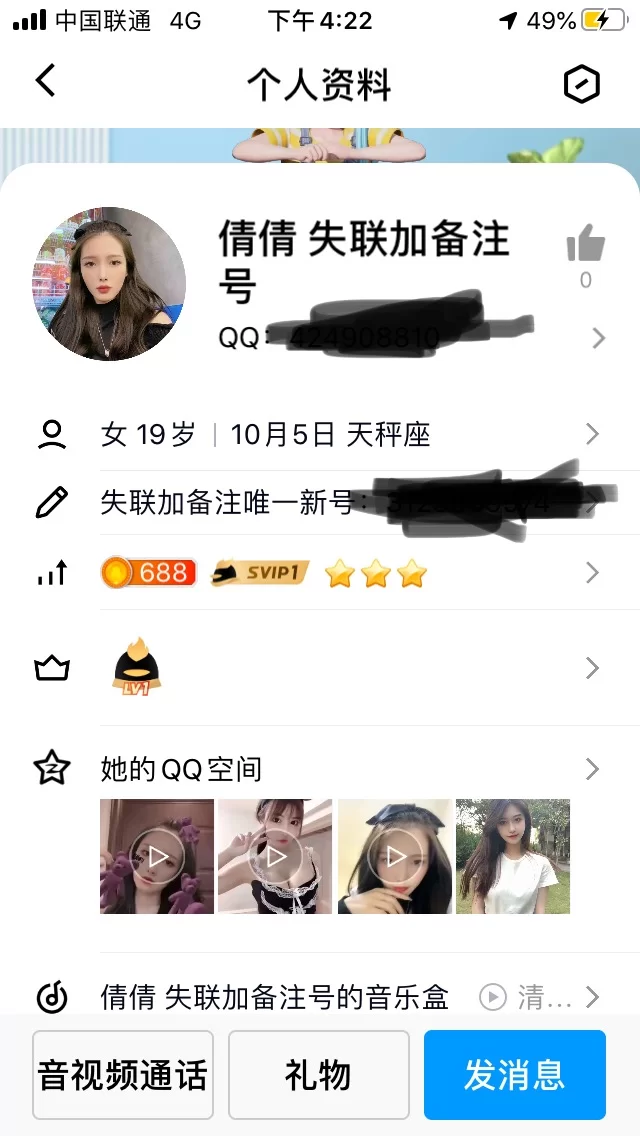The image size is (640, 1136).
Task: Open the QQ空间 photo of girl outdoors
Action: point(513,856)
